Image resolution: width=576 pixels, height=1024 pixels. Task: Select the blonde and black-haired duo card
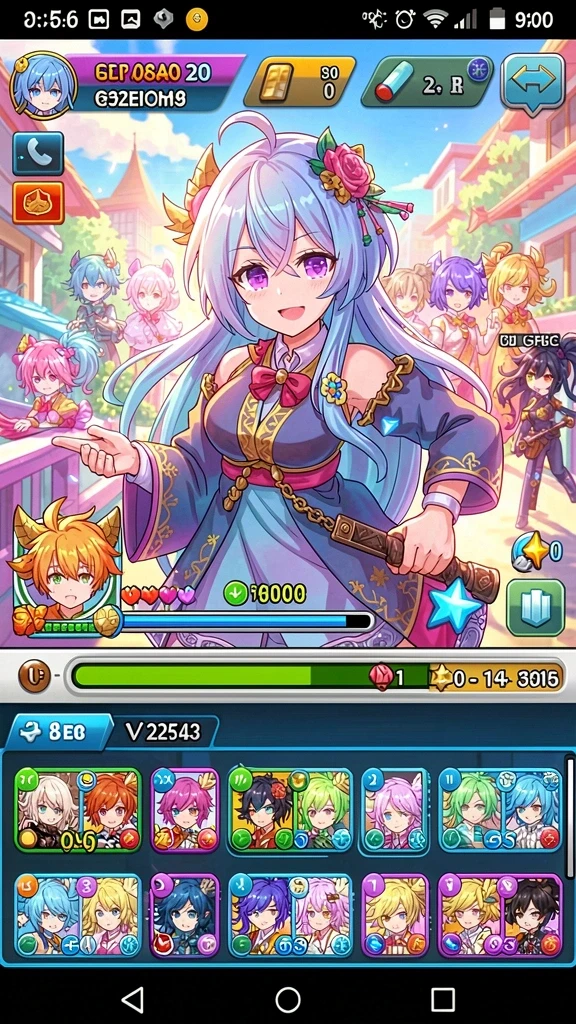point(500,916)
